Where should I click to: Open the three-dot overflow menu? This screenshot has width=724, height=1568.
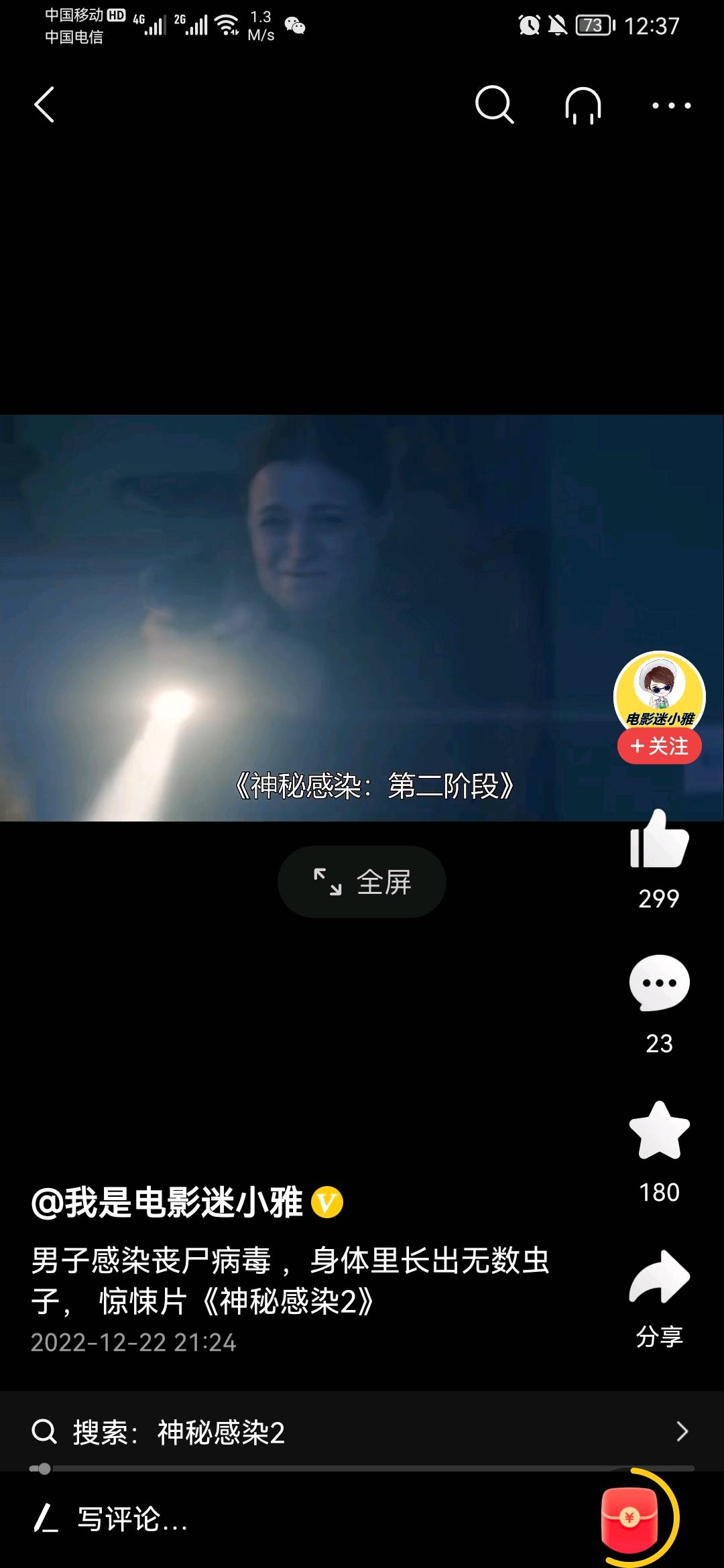pyautogui.click(x=671, y=105)
